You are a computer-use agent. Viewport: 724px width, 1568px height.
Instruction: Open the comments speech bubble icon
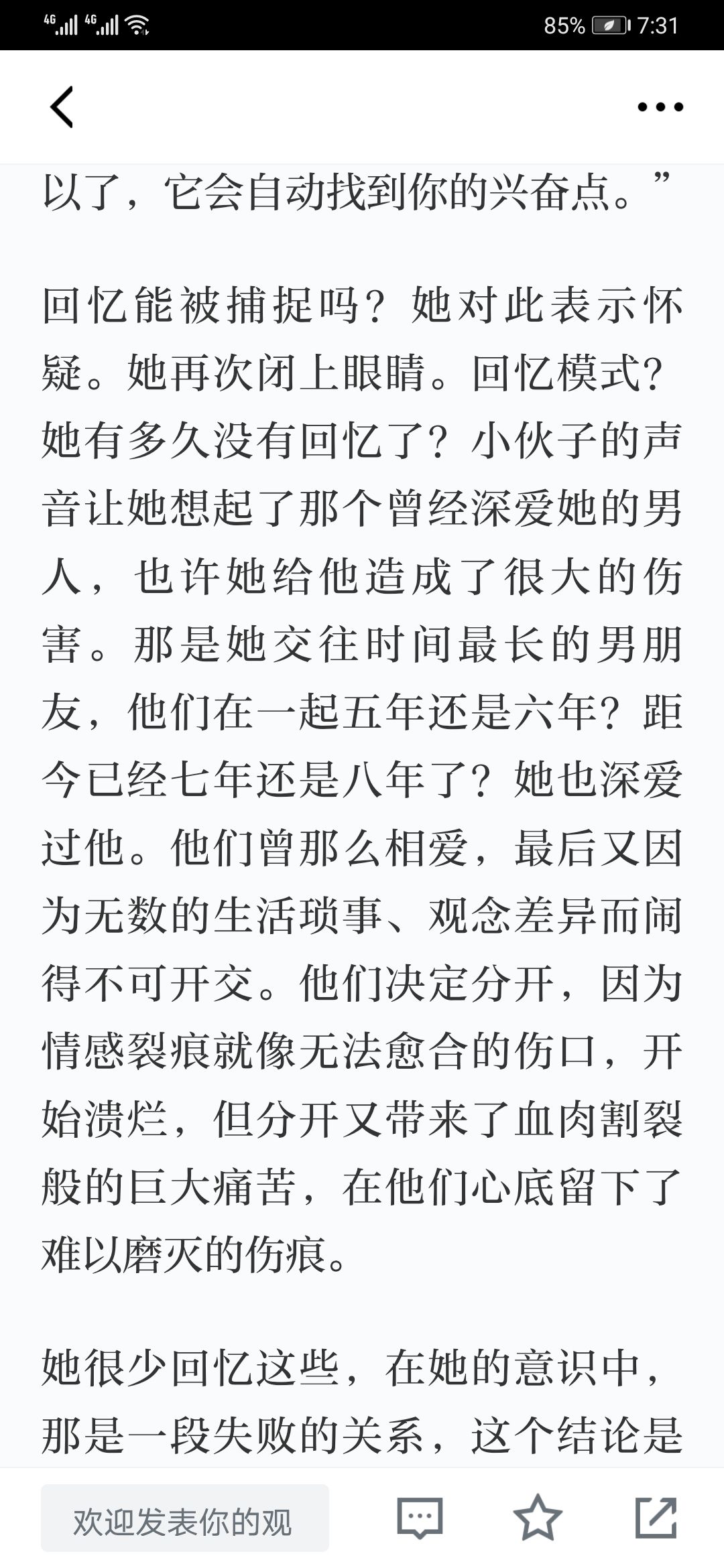420,1518
